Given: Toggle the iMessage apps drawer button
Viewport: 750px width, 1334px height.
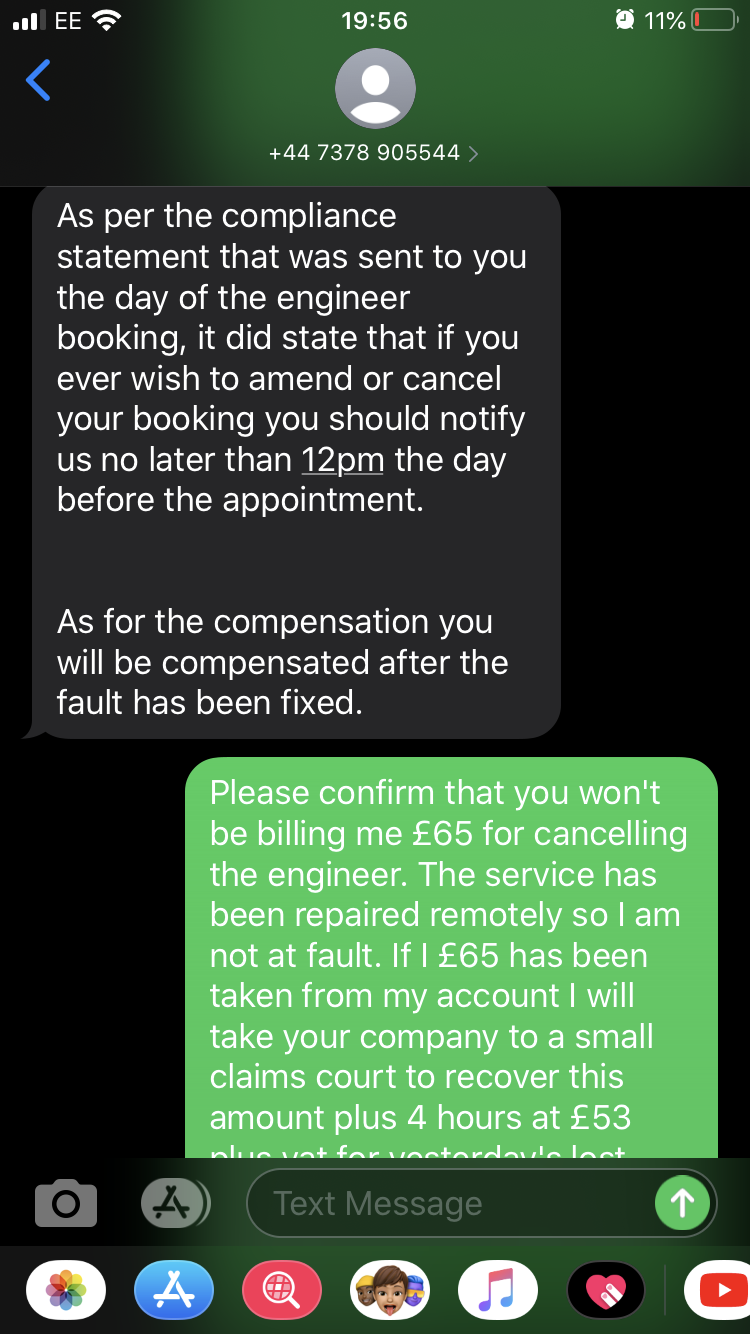Looking at the screenshot, I should point(175,1203).
